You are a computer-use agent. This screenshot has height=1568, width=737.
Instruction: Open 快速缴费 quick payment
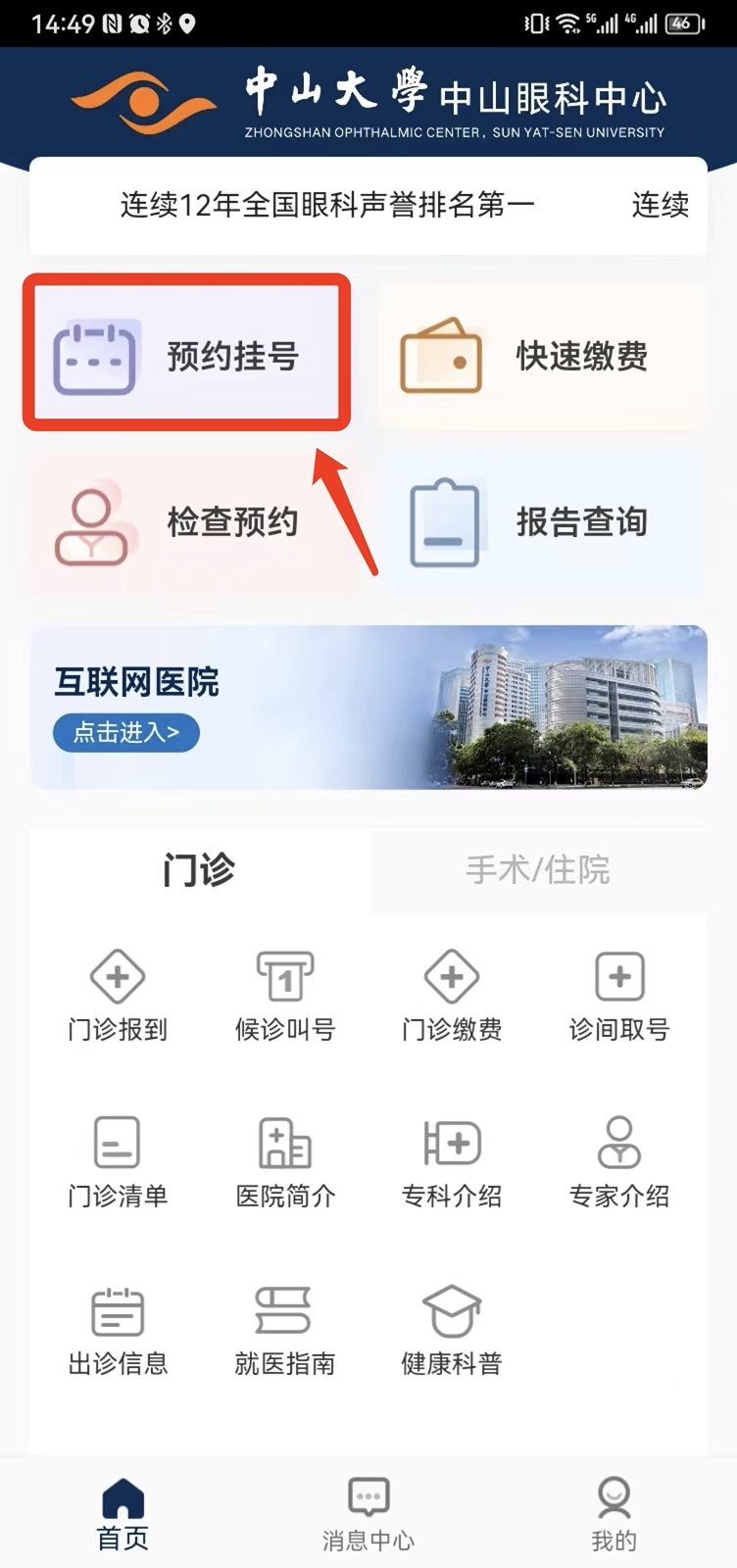pos(541,357)
